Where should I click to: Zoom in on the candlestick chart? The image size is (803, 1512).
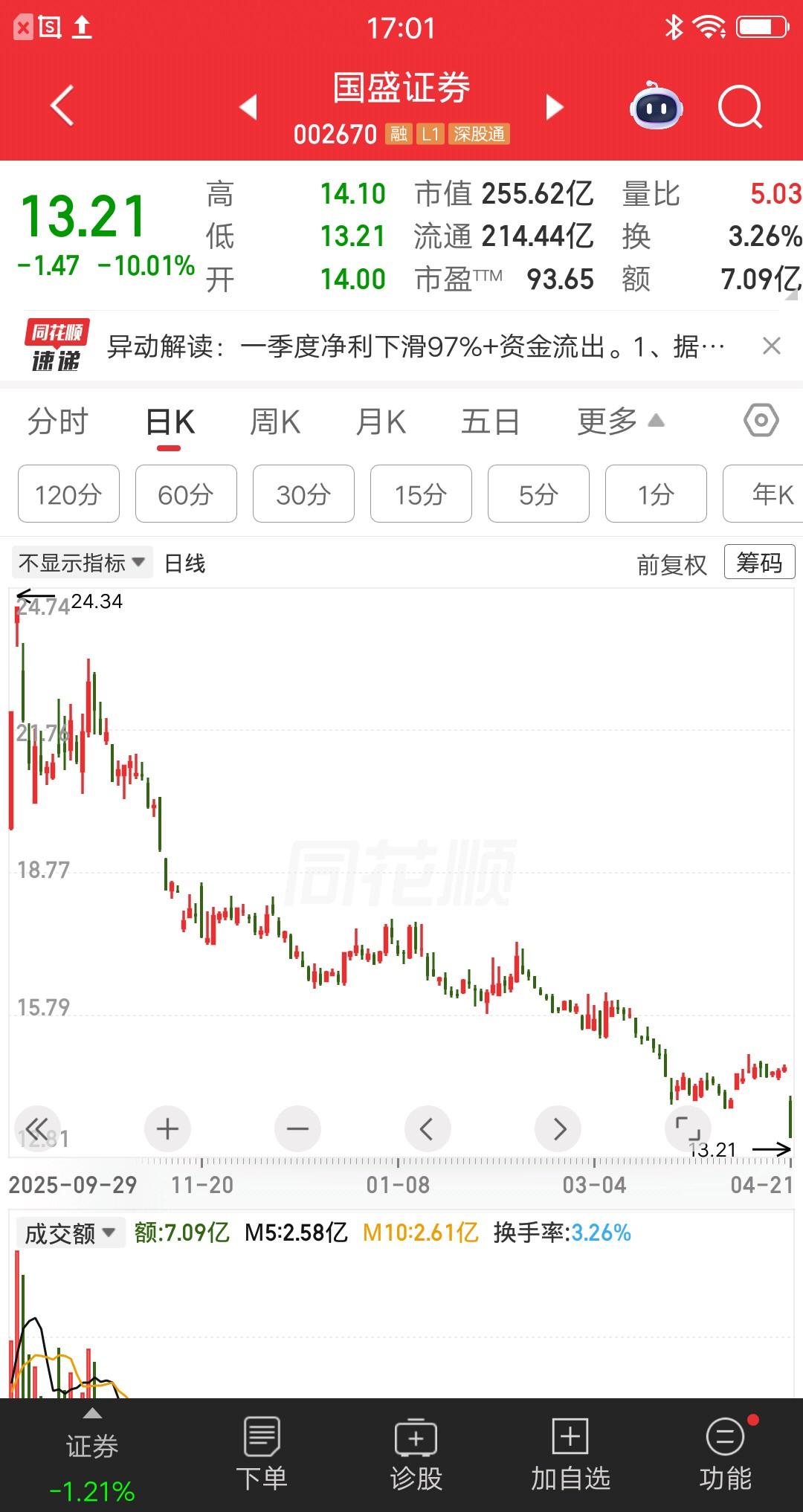(x=167, y=1128)
